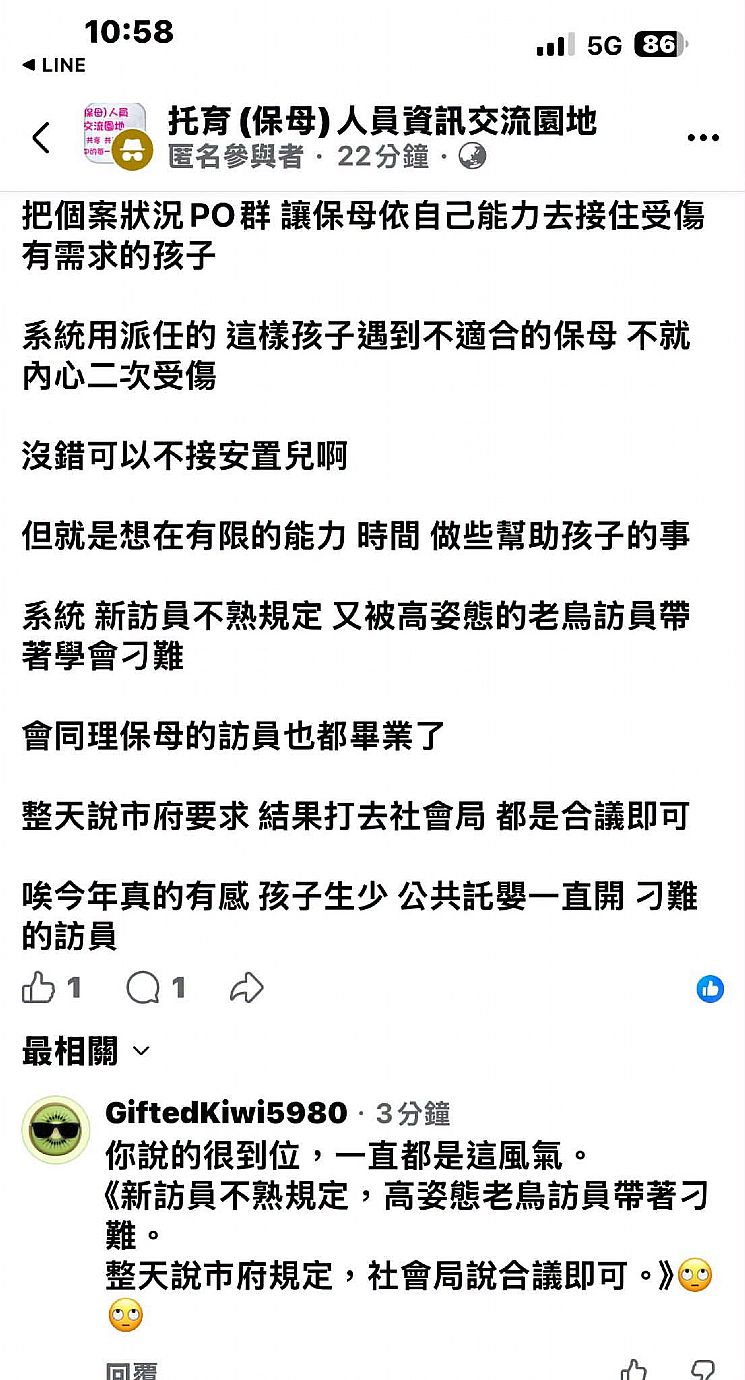The width and height of the screenshot is (745, 1380).
Task: Reply to GiftedKiwi5980's comment
Action: [x=131, y=1371]
